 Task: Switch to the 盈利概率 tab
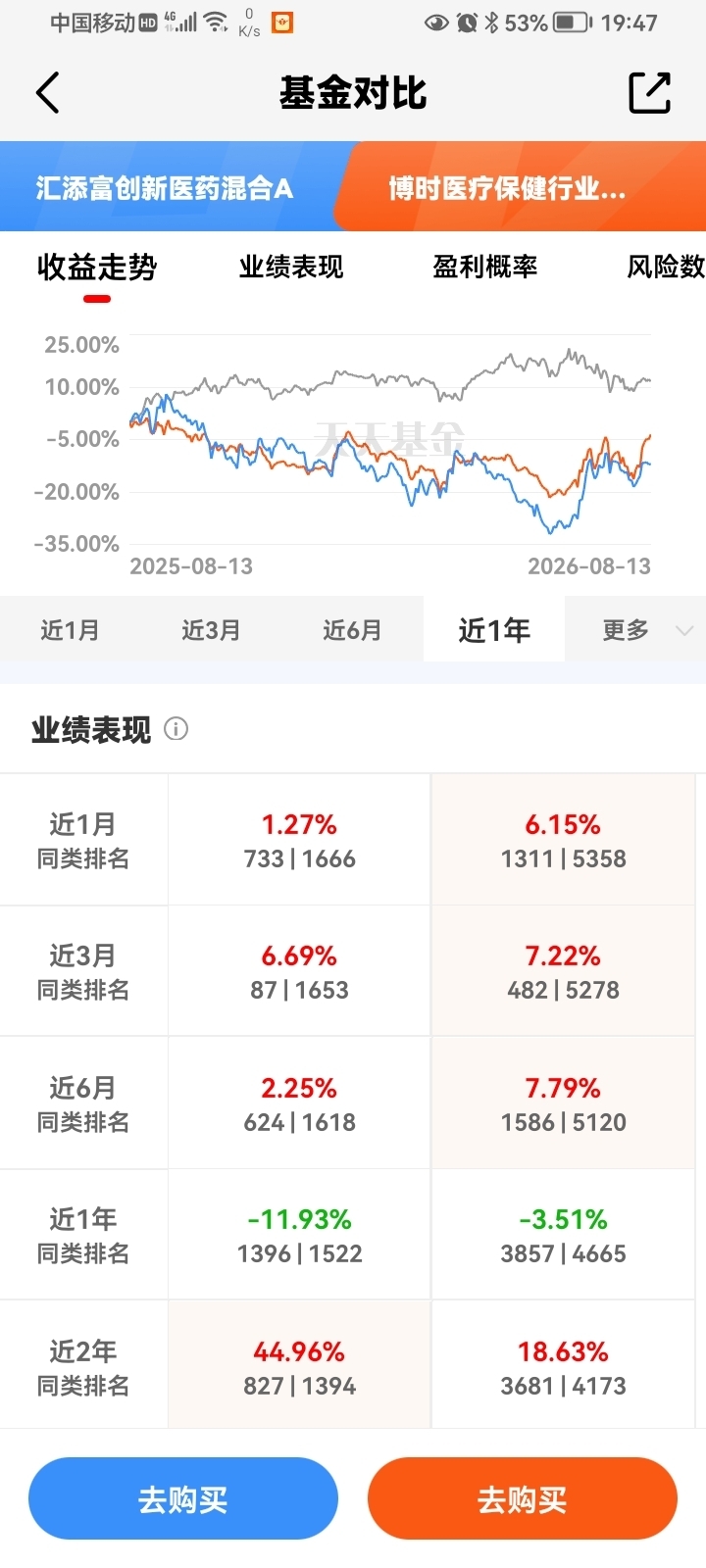pos(485,267)
